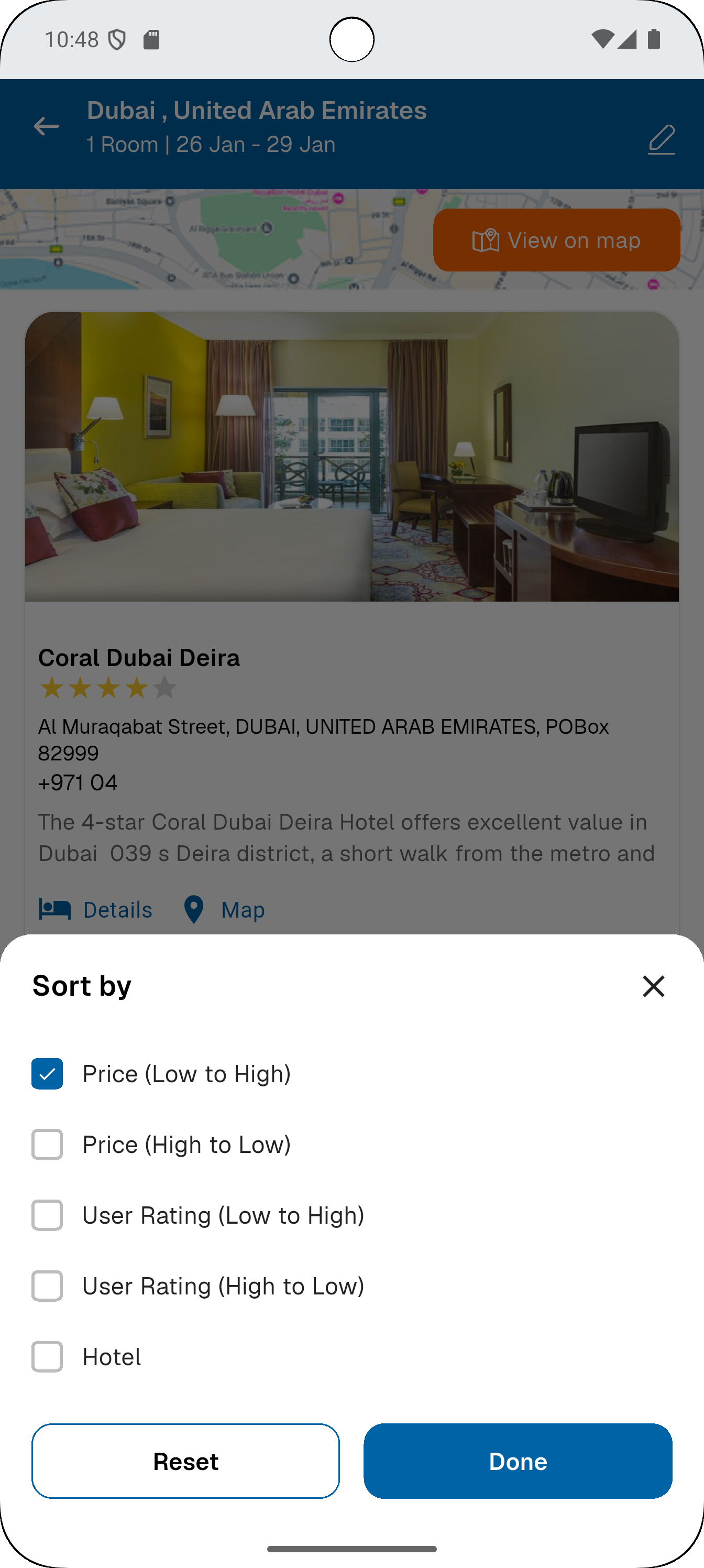Sort by Hotel checkbox
Screen dimensions: 704x1568
click(48, 1357)
